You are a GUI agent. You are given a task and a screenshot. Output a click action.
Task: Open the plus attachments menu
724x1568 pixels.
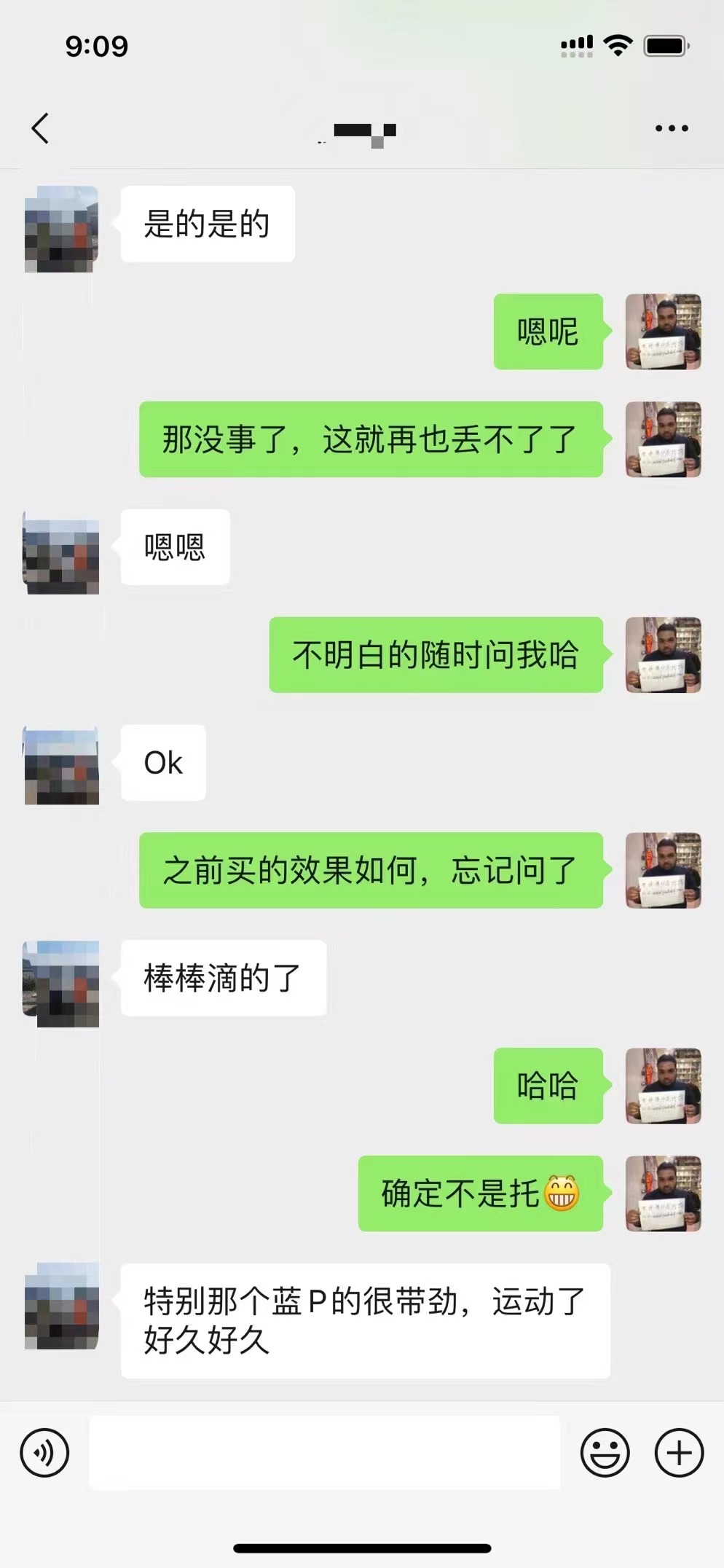[x=679, y=1452]
